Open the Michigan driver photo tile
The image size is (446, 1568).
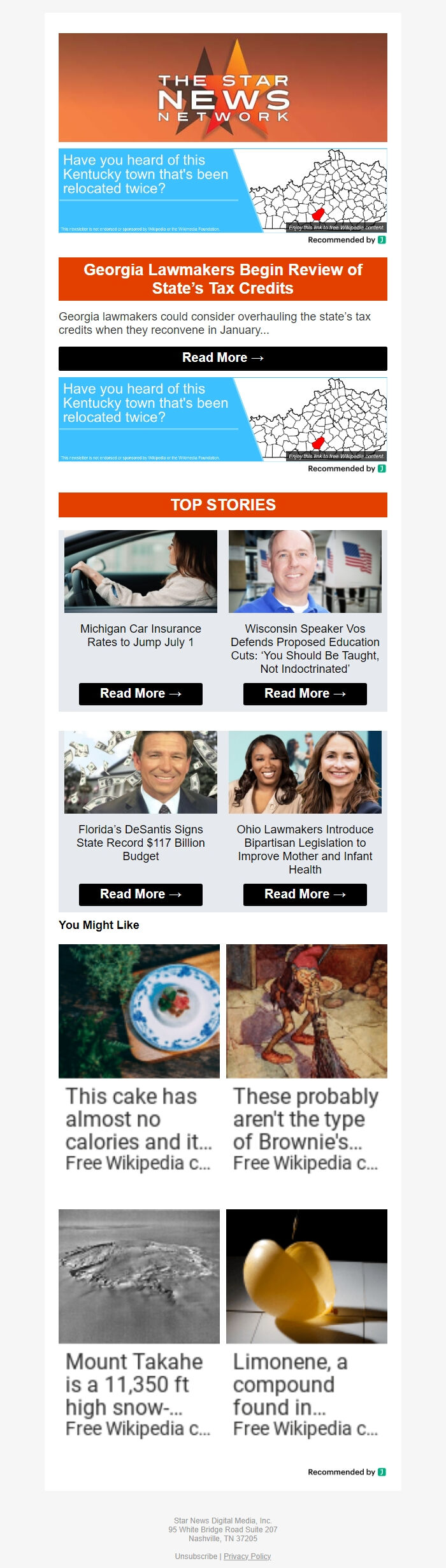(140, 572)
